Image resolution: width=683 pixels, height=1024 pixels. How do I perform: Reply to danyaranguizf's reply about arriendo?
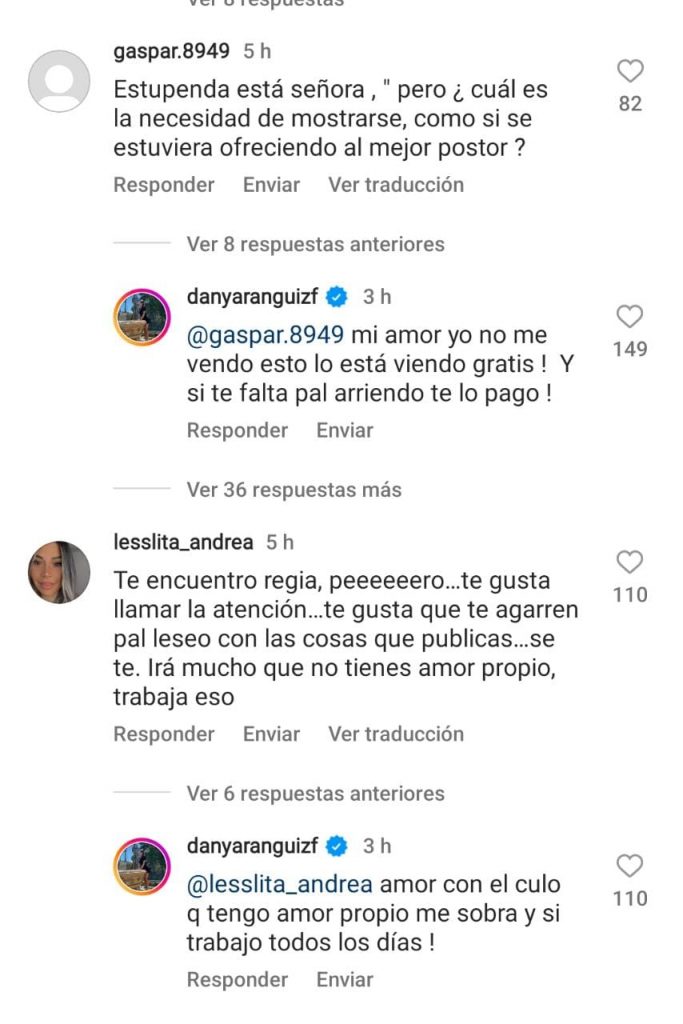[x=237, y=431]
